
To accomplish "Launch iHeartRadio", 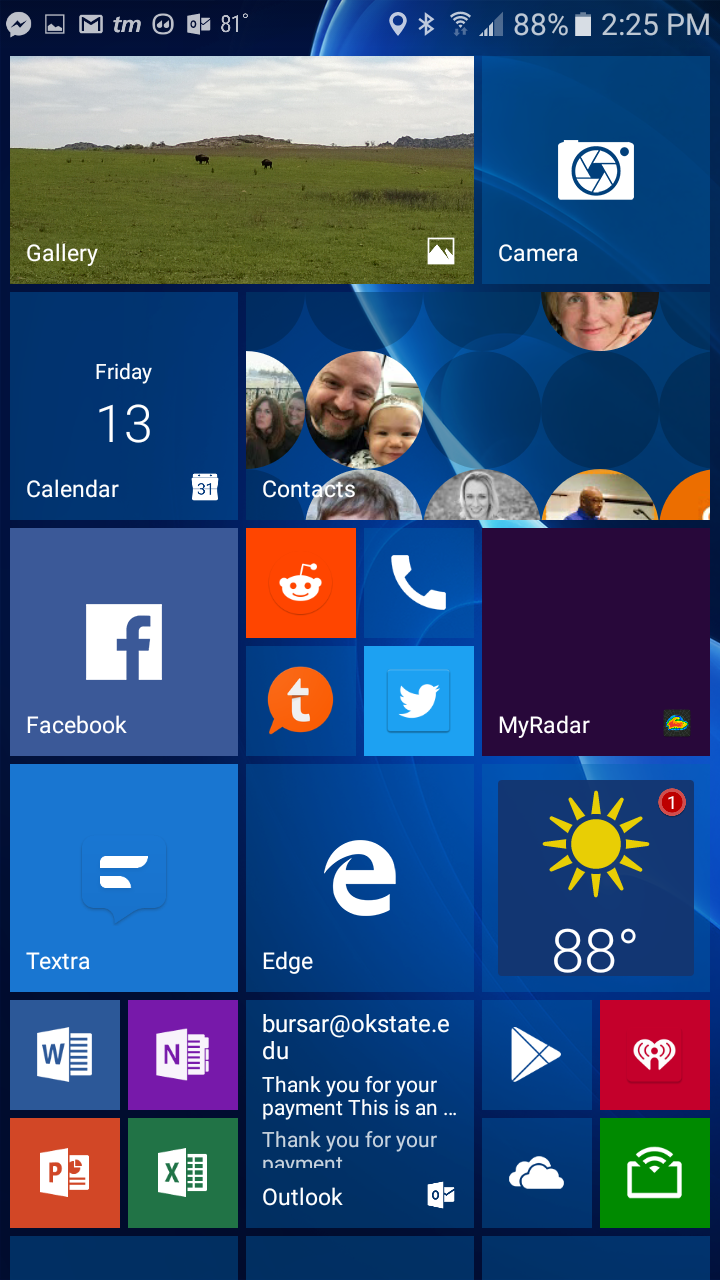I will pos(654,1055).
